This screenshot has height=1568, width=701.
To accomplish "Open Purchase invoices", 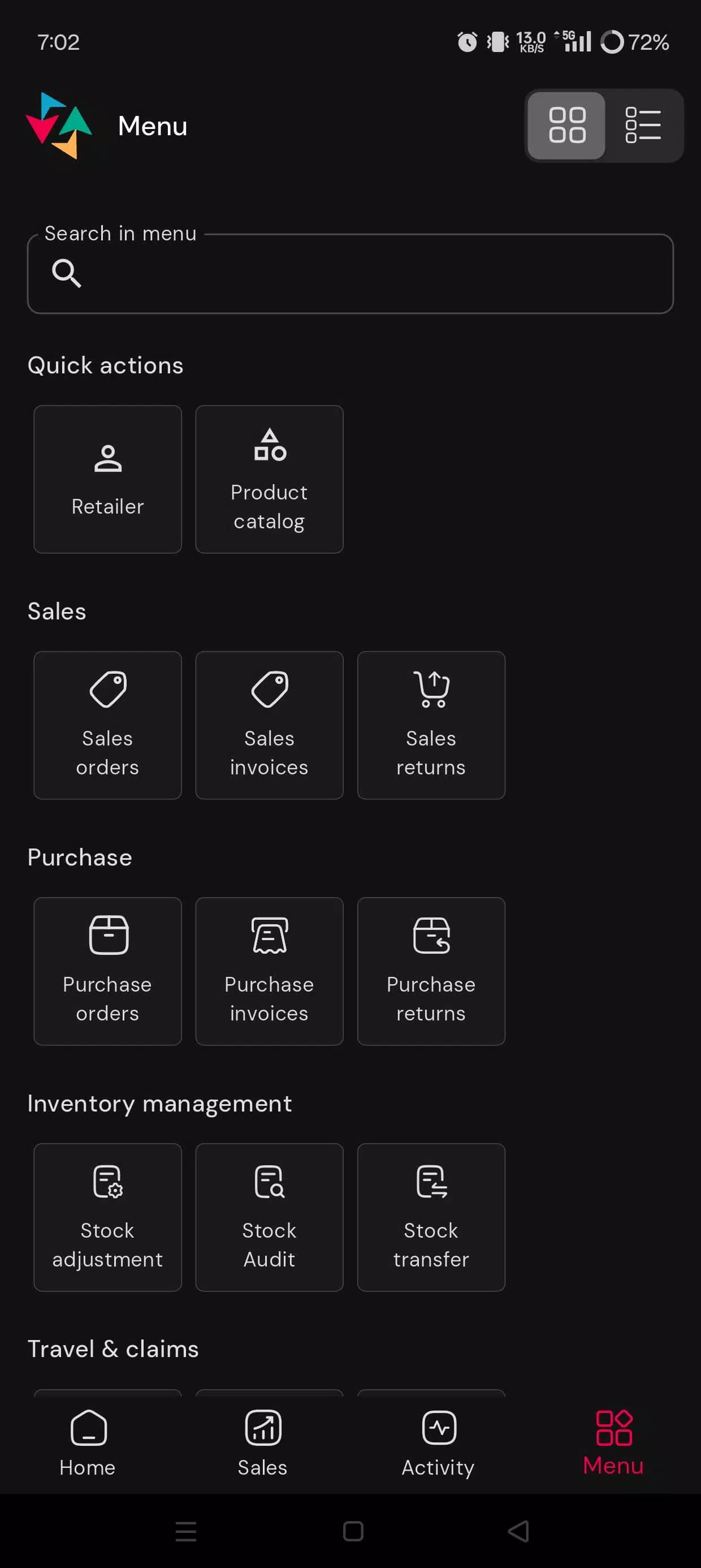I will point(269,971).
